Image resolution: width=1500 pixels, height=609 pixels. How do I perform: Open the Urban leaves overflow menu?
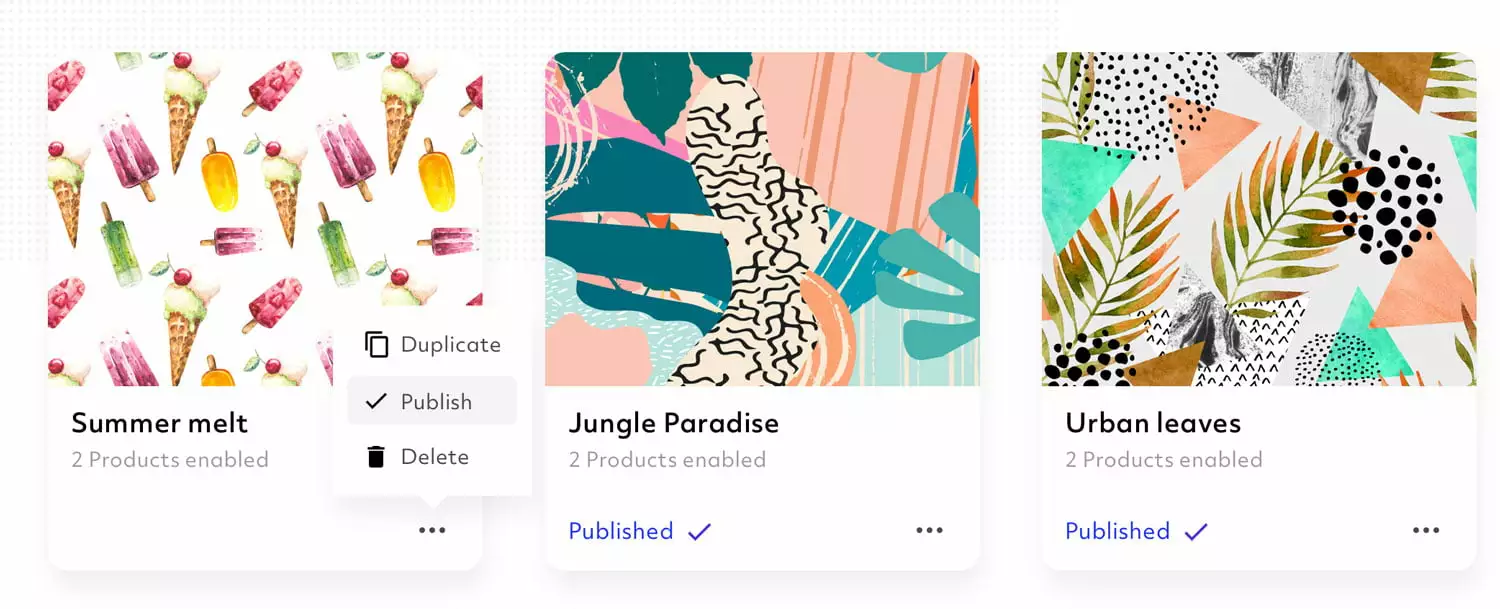(1426, 530)
